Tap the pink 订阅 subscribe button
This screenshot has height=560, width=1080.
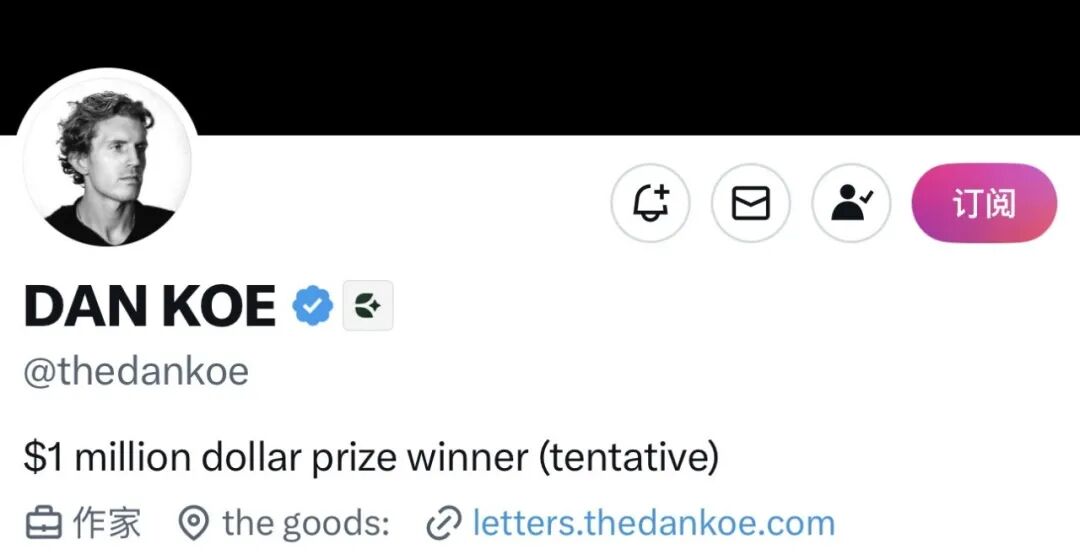(x=984, y=204)
